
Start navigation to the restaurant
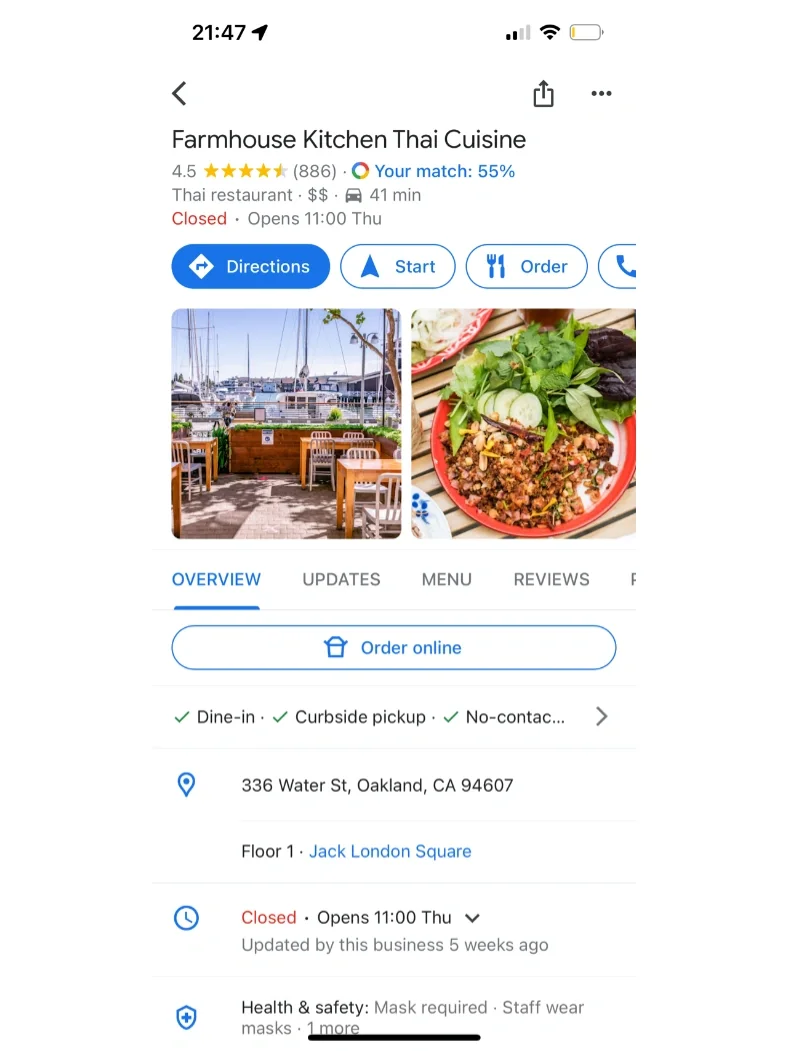[398, 267]
